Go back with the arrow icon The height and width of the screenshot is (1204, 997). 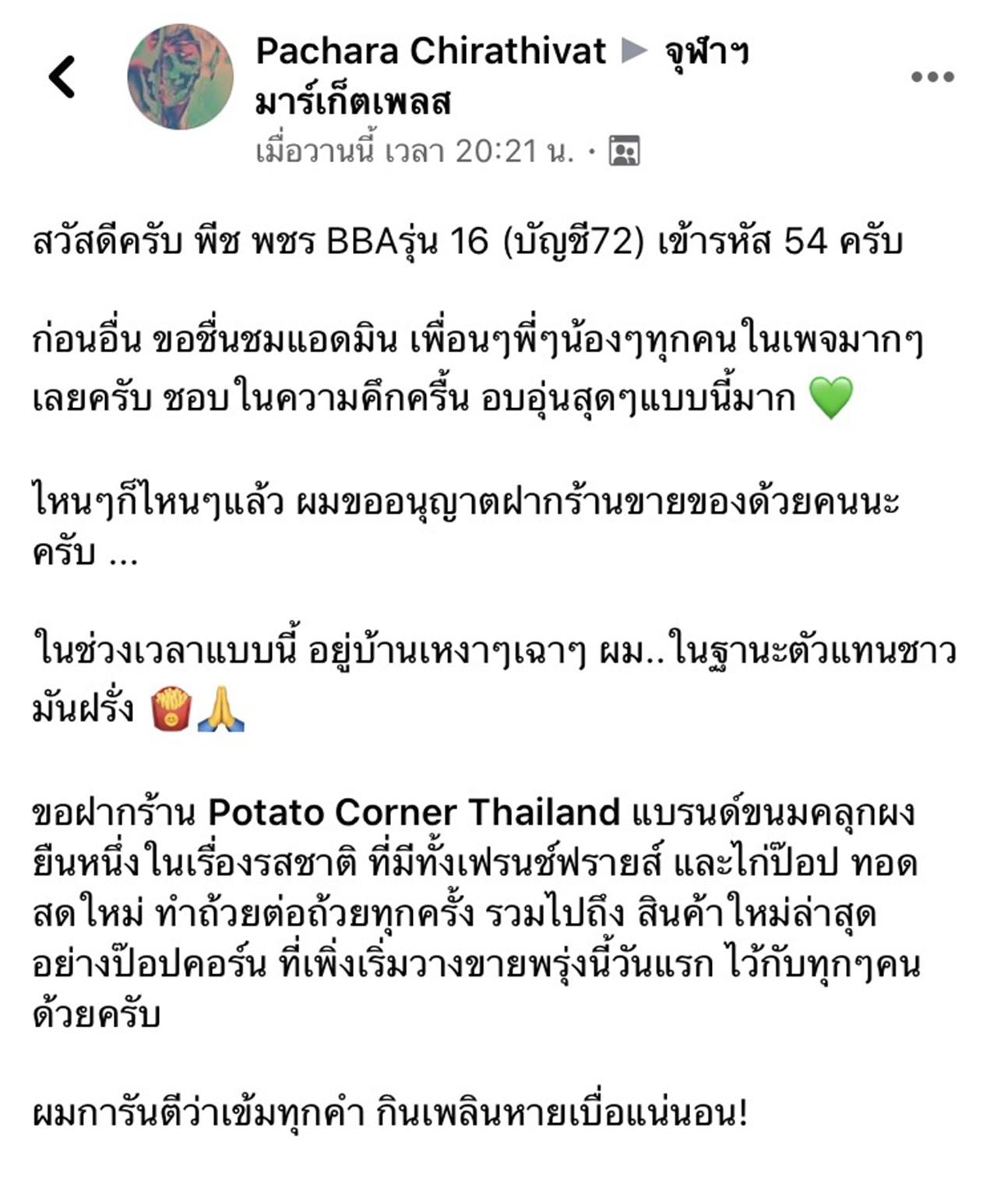click(62, 77)
